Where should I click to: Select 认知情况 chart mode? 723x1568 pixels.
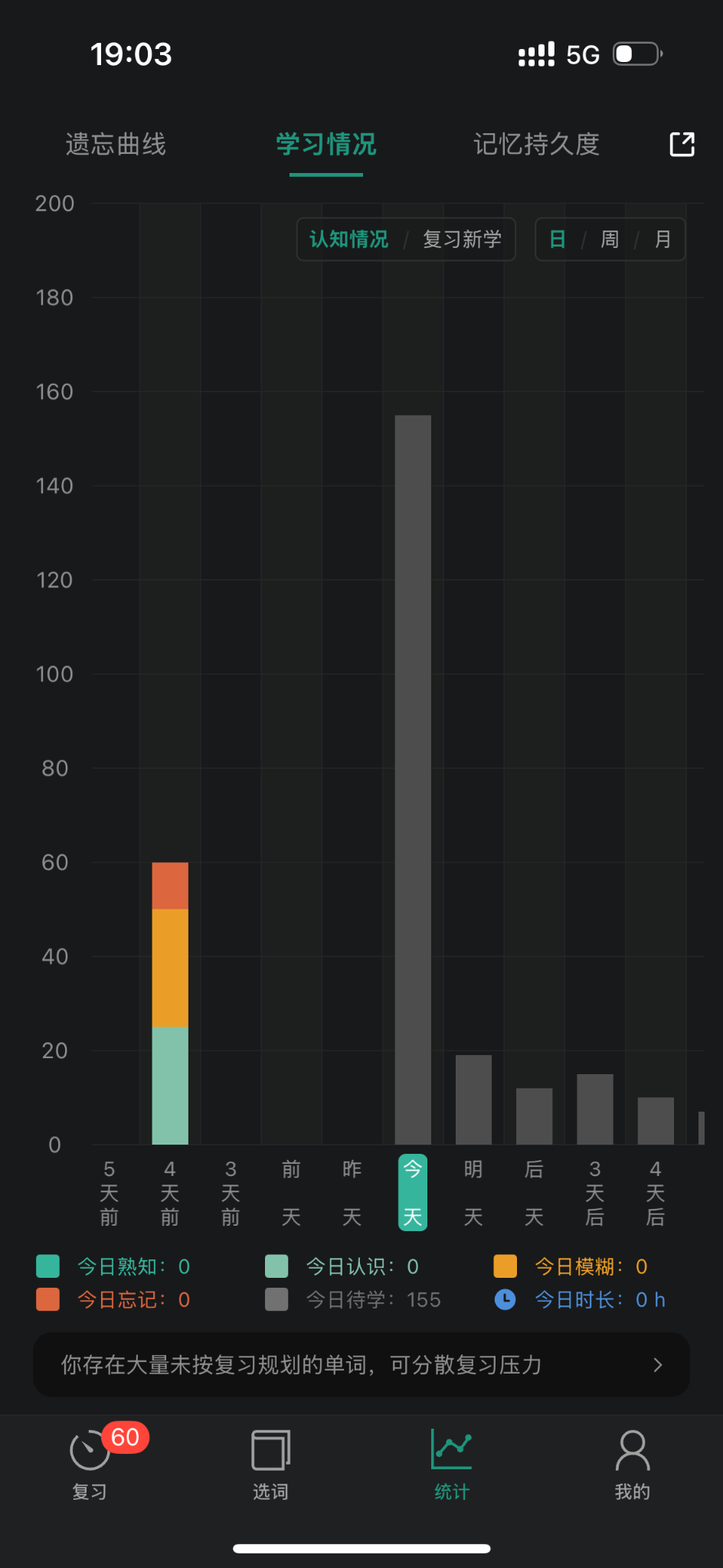348,240
